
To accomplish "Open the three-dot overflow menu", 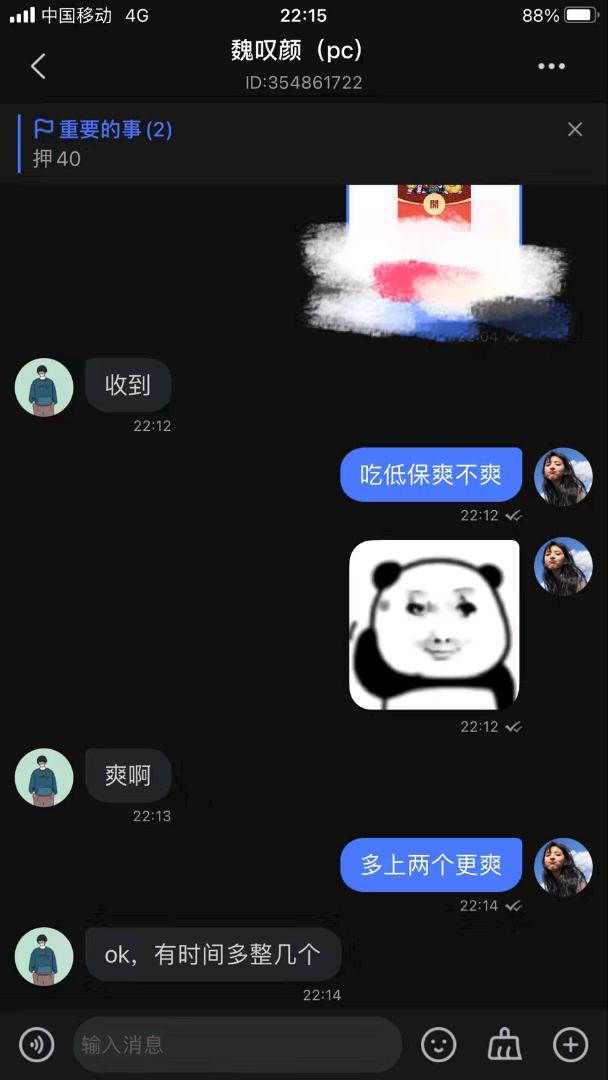I will (551, 67).
